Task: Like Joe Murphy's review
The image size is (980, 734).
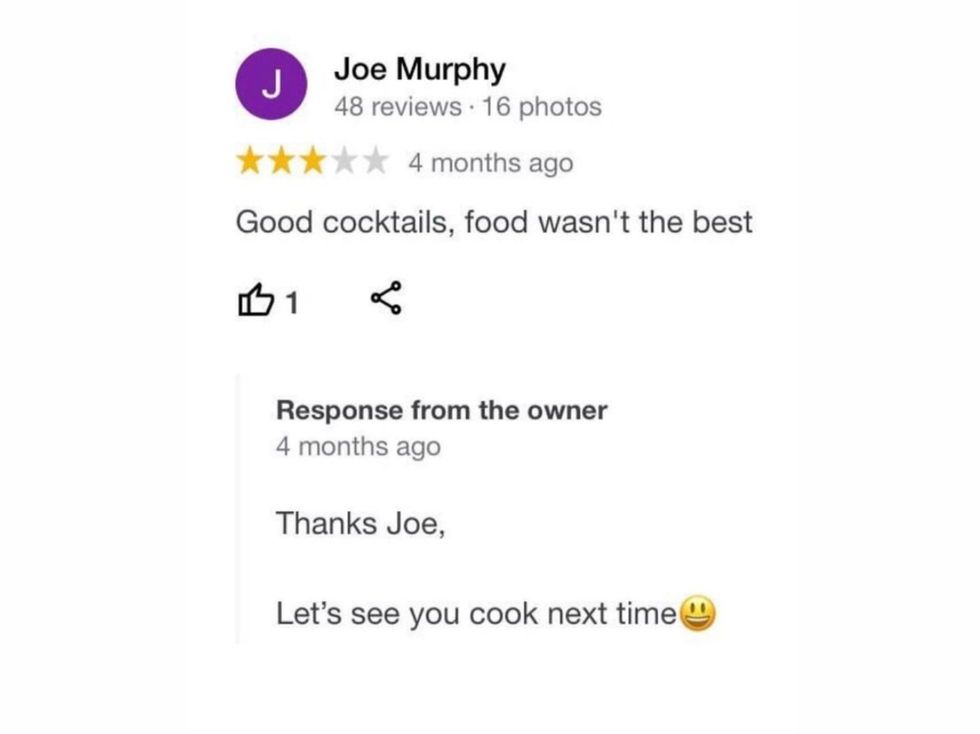Action: coord(253,300)
